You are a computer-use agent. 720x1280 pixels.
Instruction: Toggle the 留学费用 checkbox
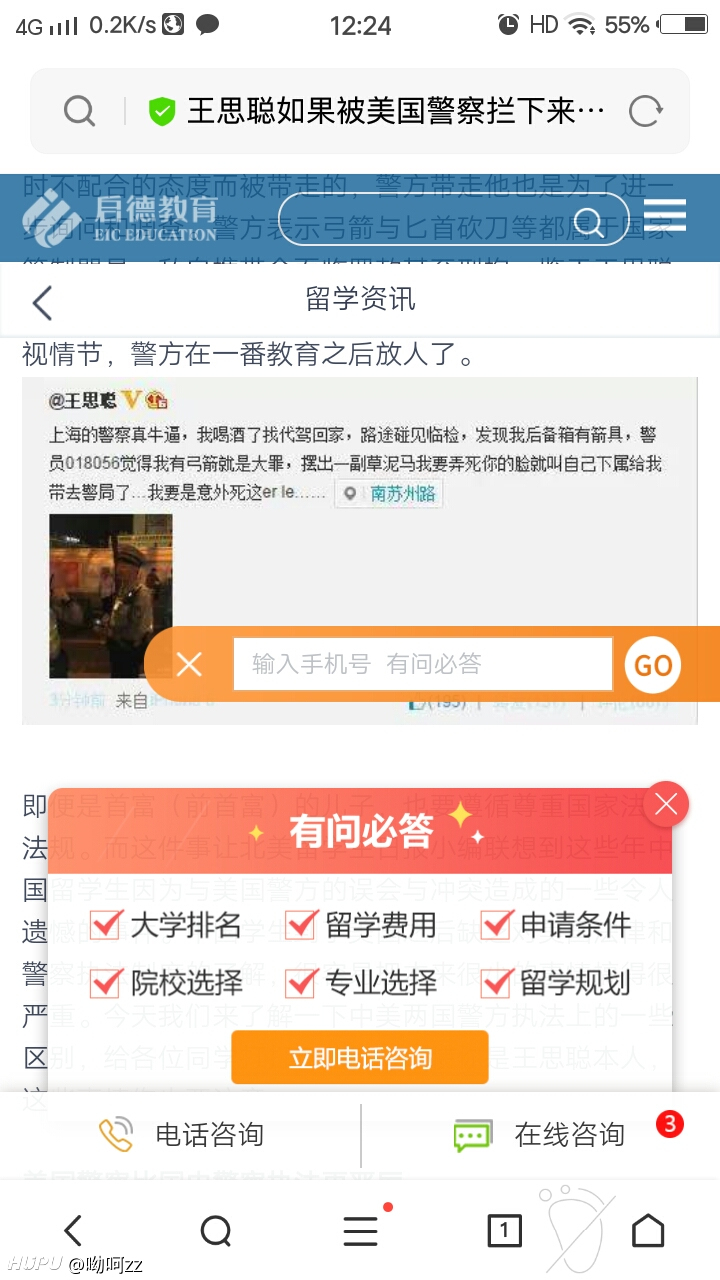point(301,924)
